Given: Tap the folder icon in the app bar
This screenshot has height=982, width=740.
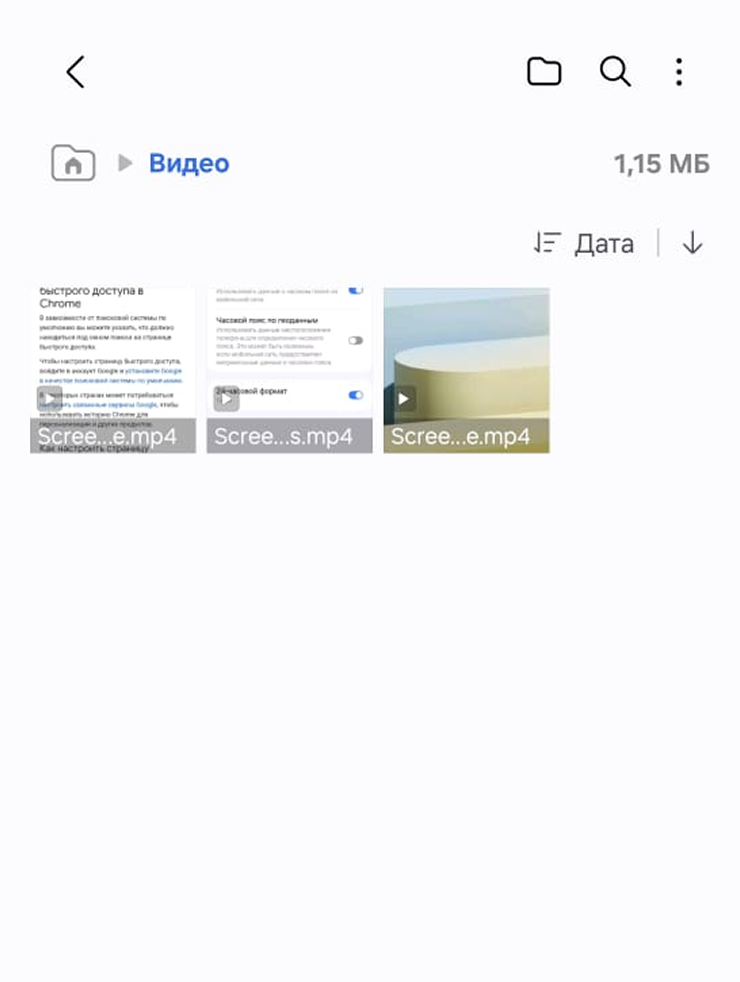Looking at the screenshot, I should [544, 72].
